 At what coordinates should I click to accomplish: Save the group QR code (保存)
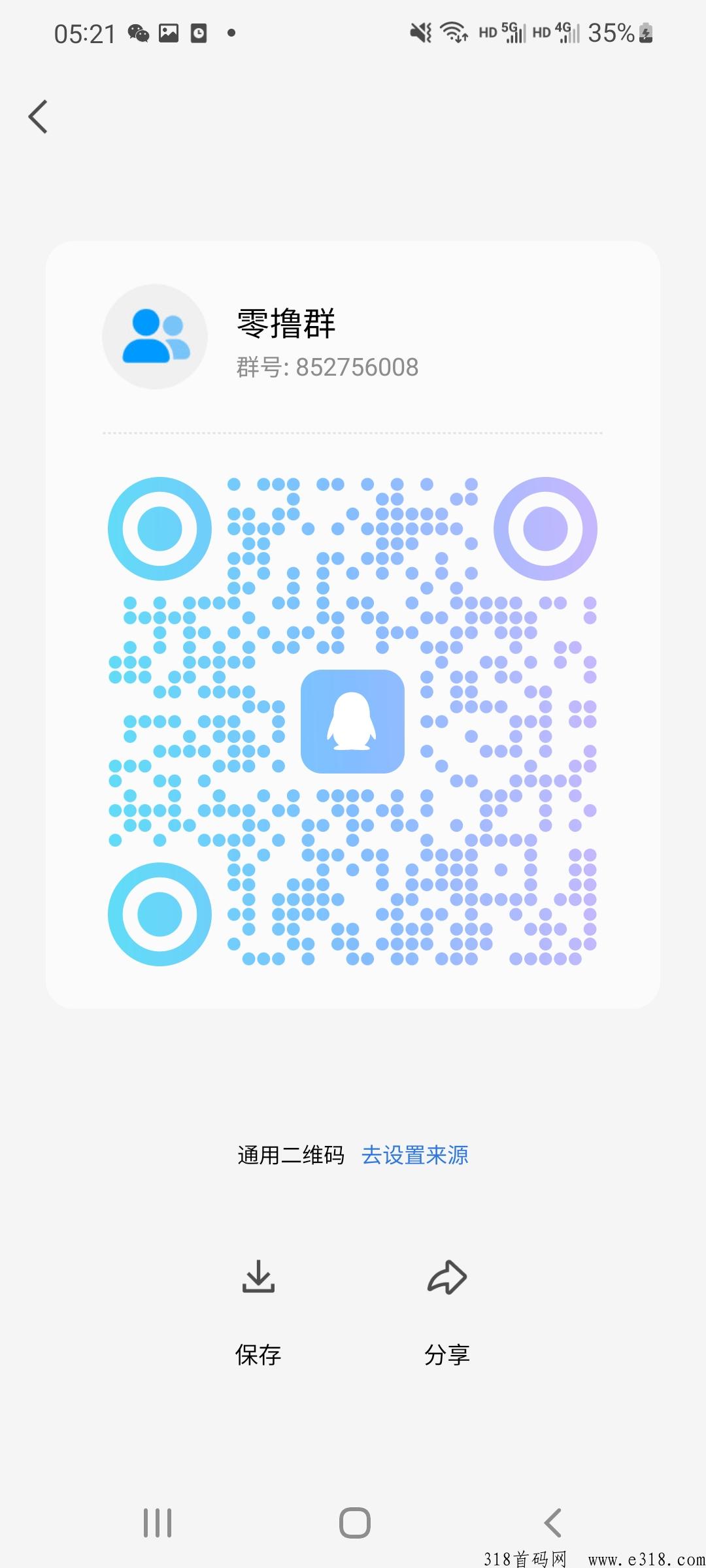click(x=258, y=1312)
